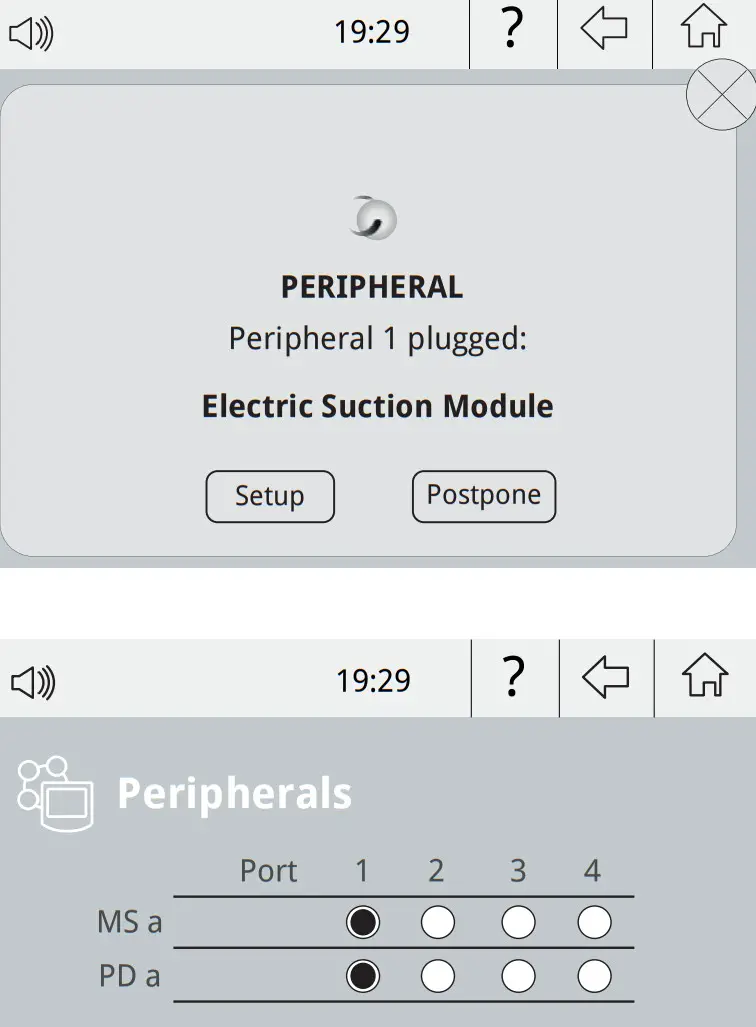Tap Setup for the Electric Suction Module
Viewport: 756px width, 1027px height.
coord(270,497)
